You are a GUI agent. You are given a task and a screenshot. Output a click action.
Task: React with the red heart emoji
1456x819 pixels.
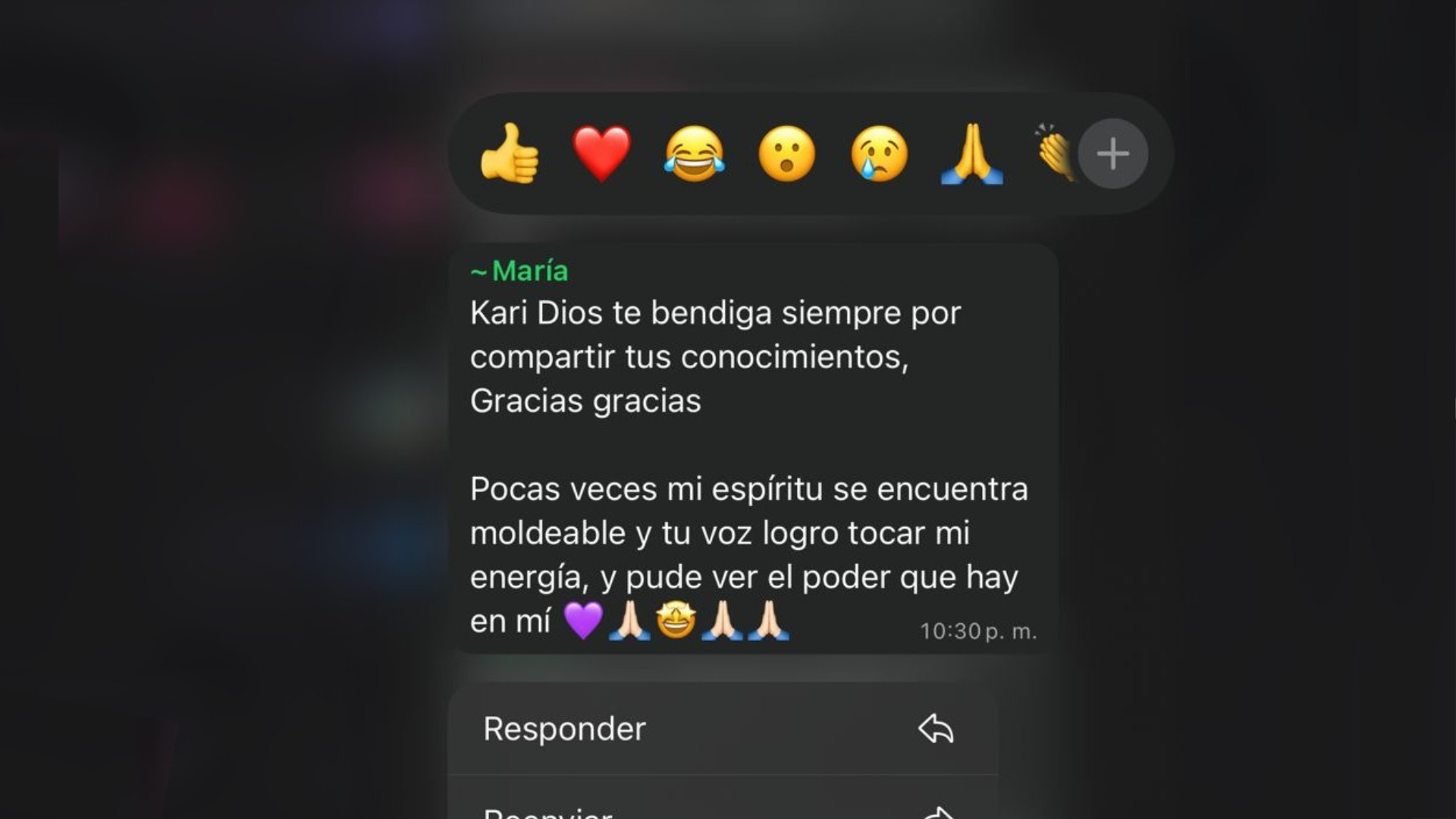601,154
